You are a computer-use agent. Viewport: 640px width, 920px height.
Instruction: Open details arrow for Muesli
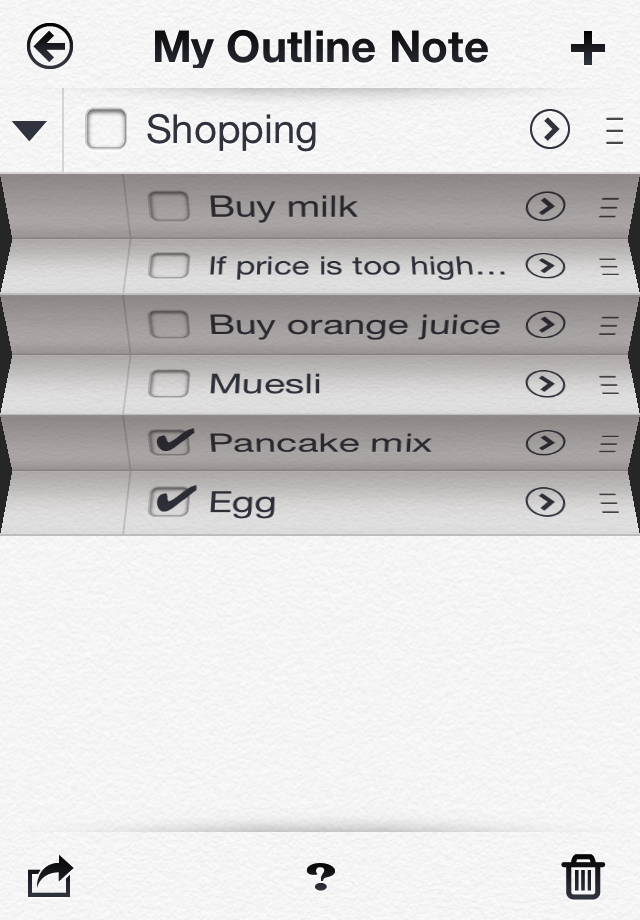(x=545, y=383)
